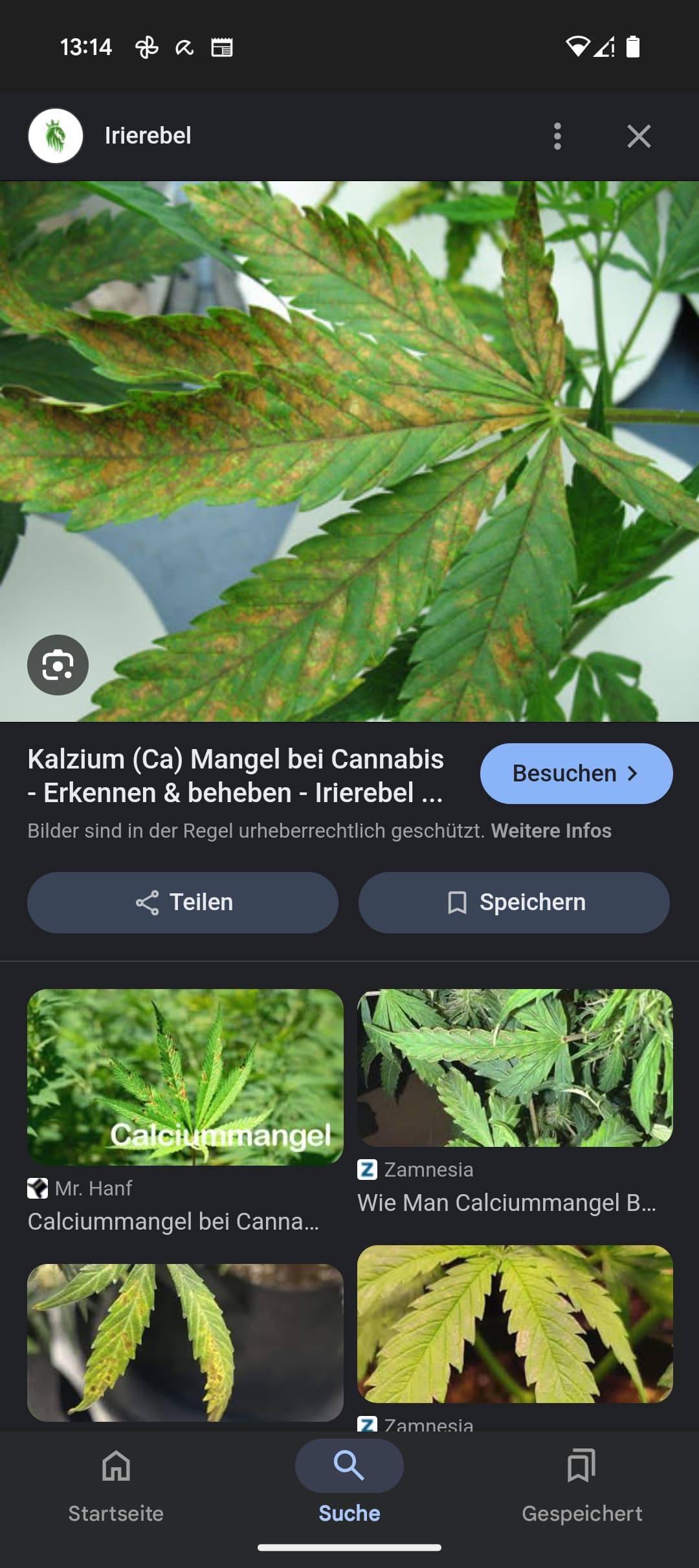Open the Weitere Infos link

551,831
